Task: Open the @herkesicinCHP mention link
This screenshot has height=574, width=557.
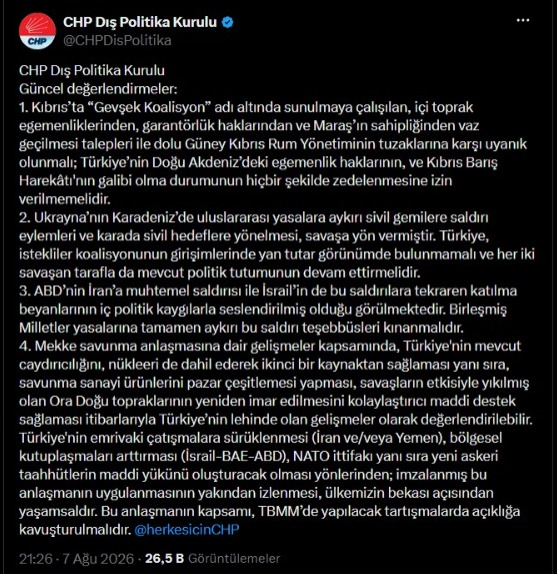Action: coord(187,530)
